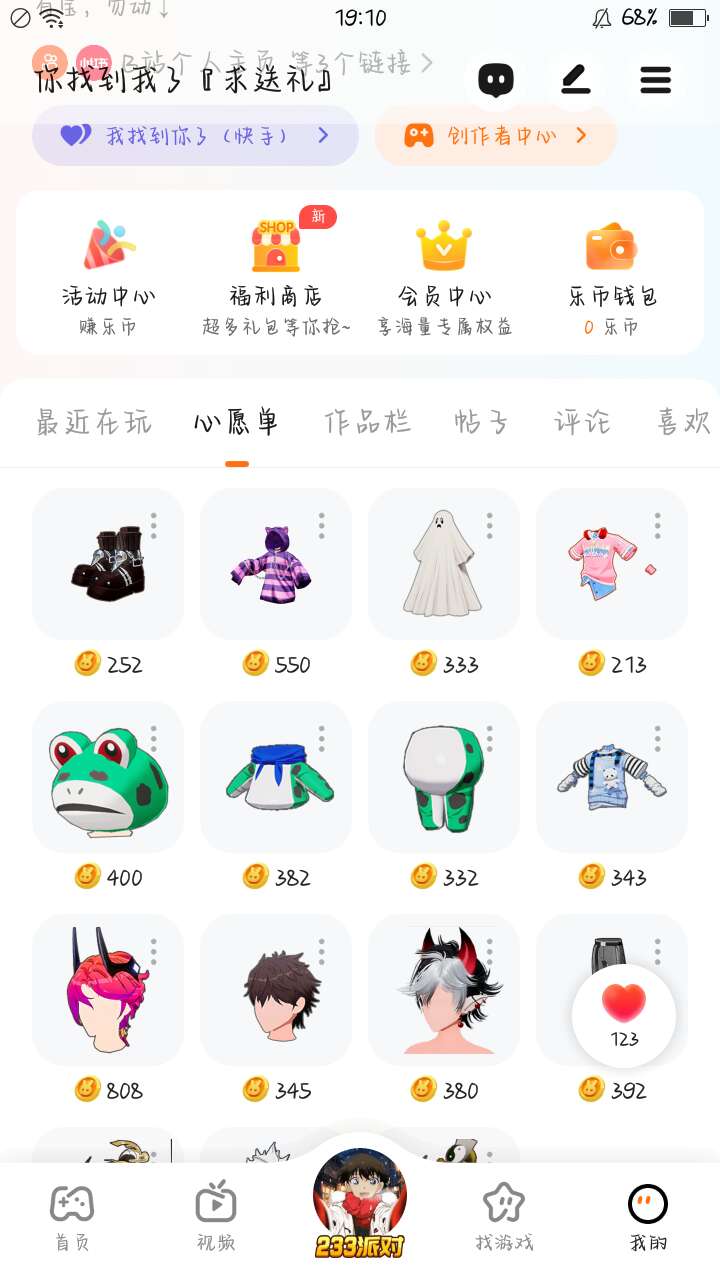Viewport: 720px width, 1280px height.
Task: Open the black boots item priced 252
Action: [108, 564]
